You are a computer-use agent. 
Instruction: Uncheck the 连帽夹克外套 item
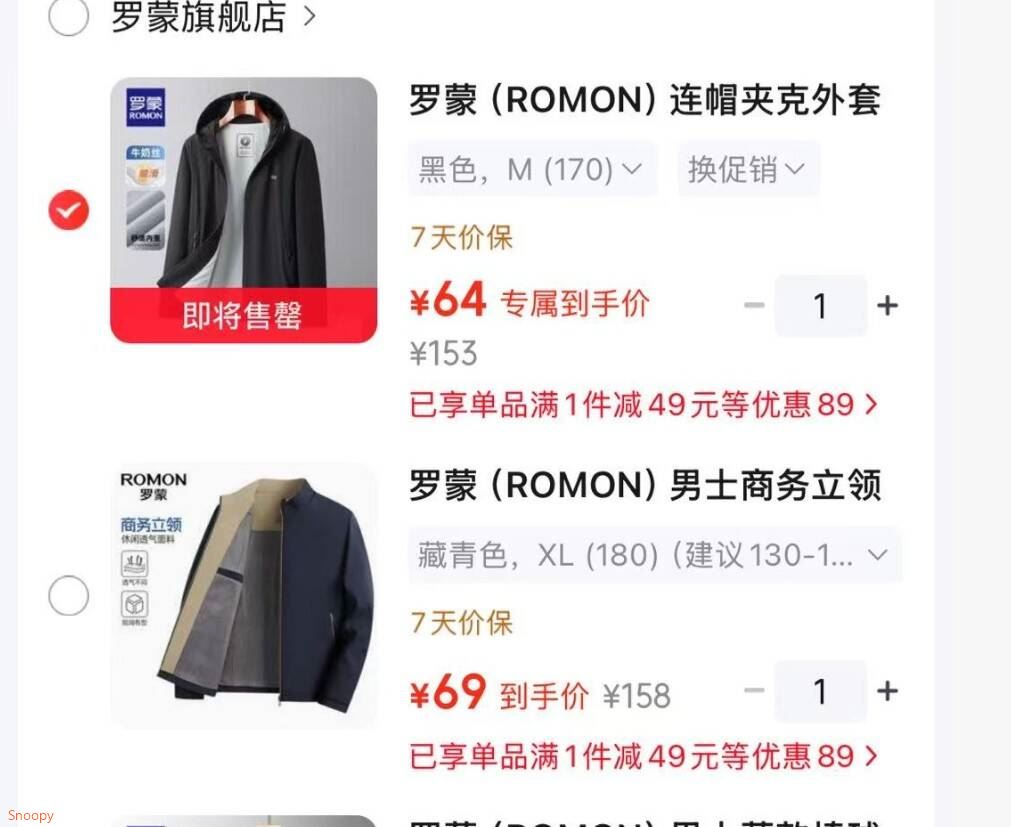tap(68, 210)
